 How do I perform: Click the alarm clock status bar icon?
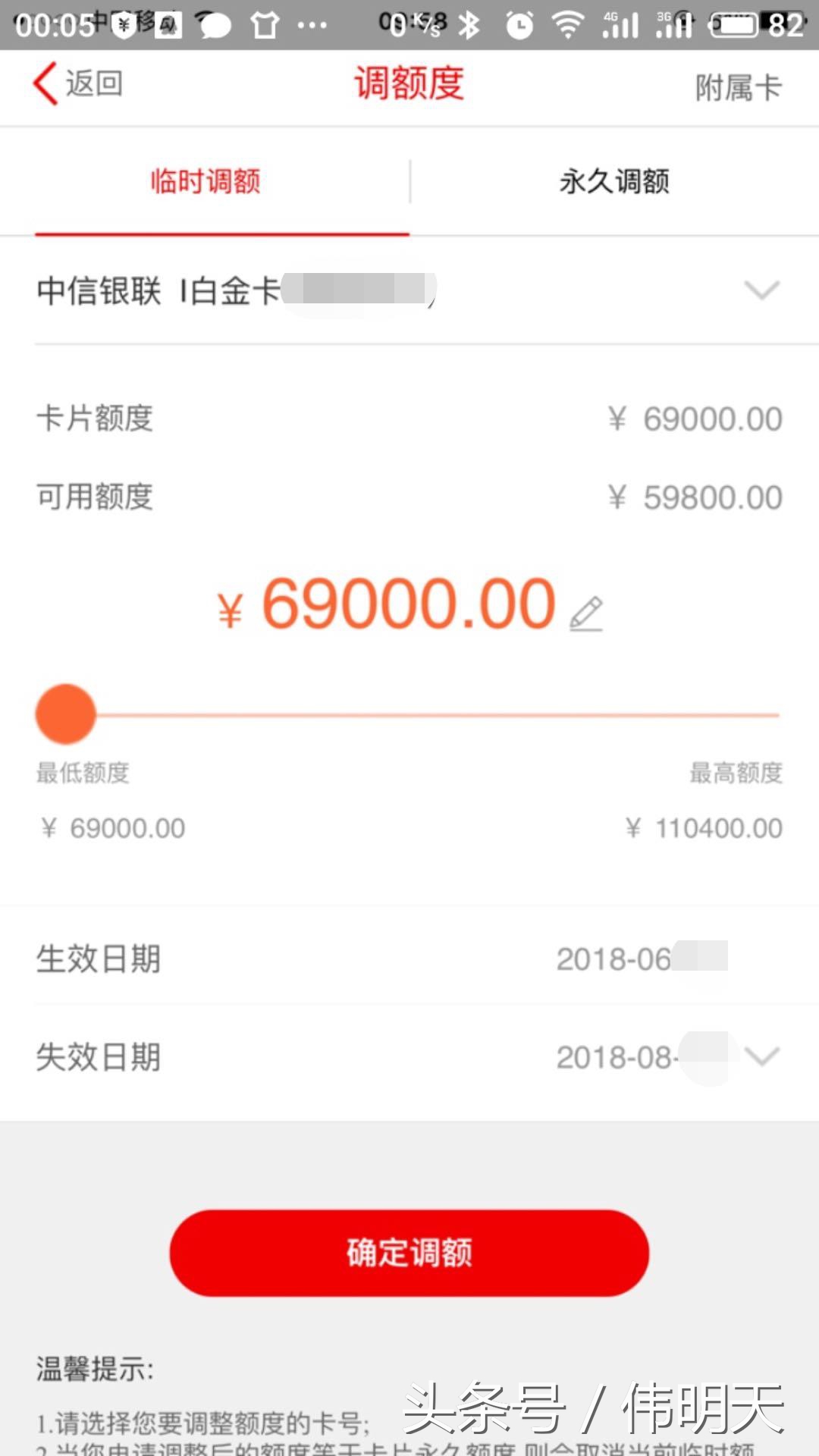519,23
